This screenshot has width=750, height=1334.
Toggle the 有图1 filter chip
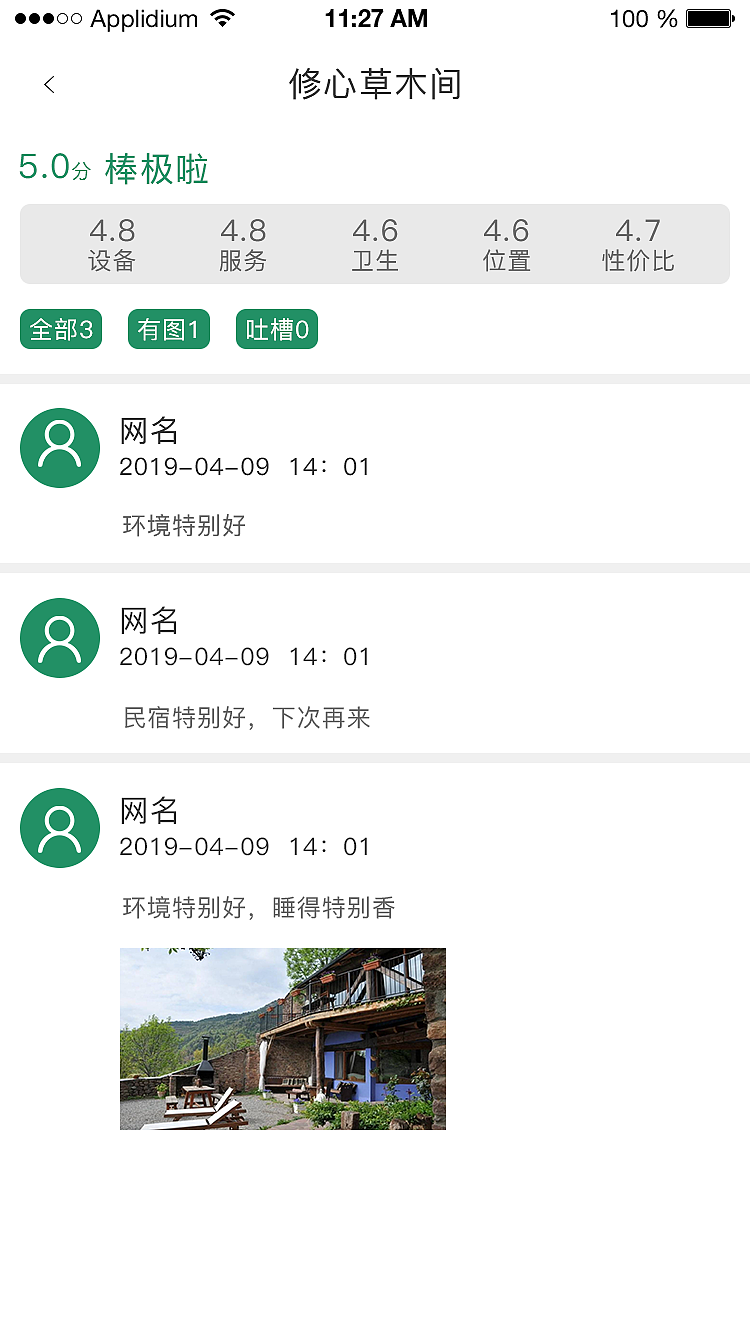168,328
